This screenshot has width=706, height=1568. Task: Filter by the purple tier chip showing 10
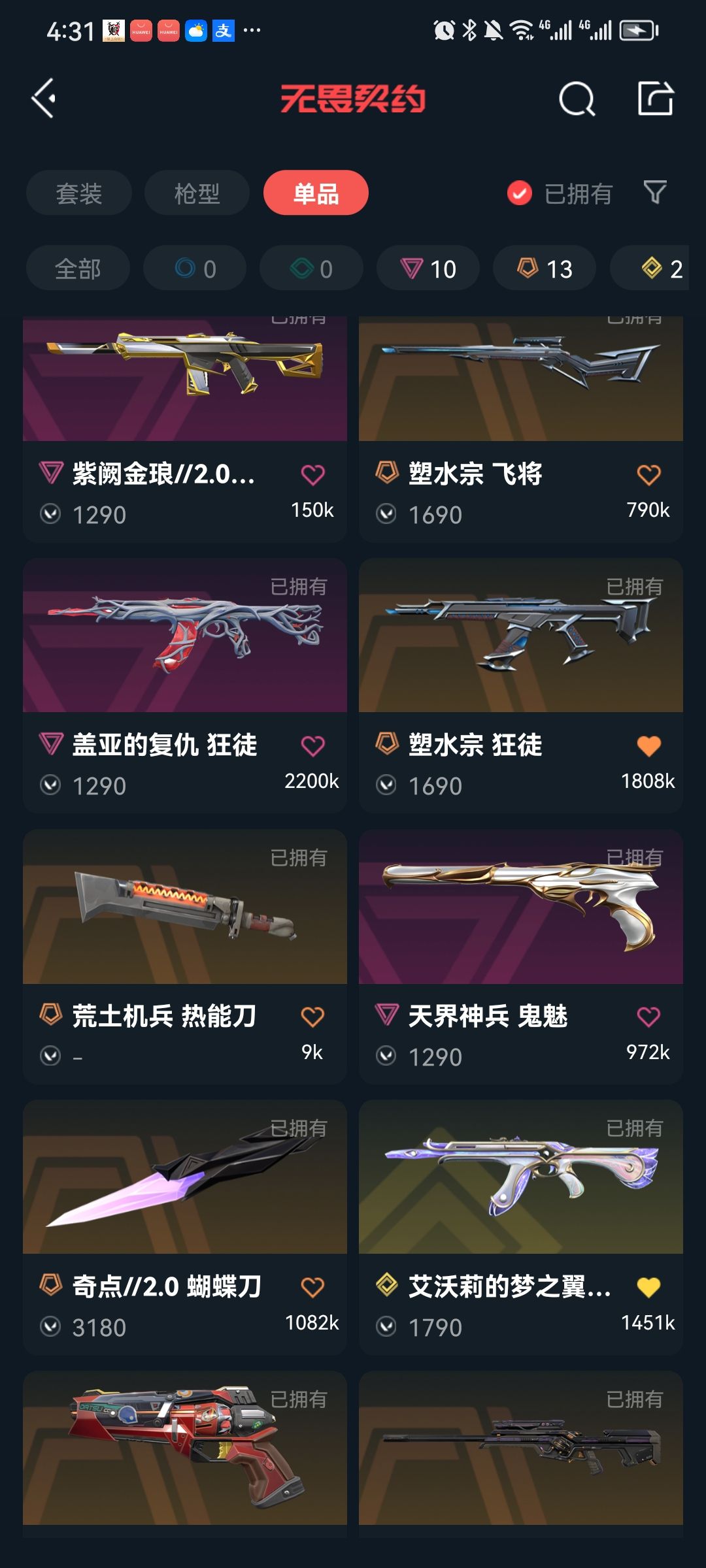[428, 269]
